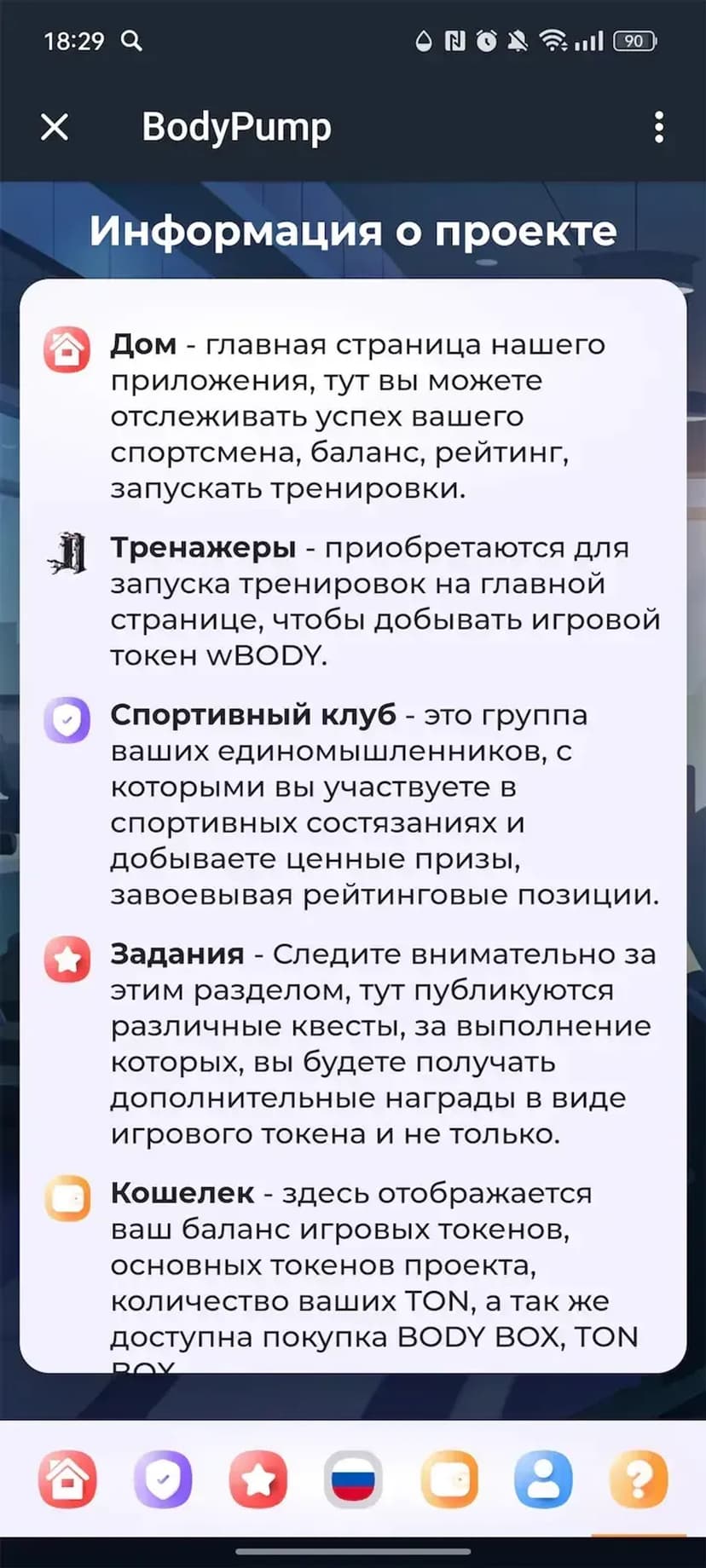This screenshot has width=706, height=1568.
Task: Close the BodyPump mini app
Action: [x=55, y=128]
